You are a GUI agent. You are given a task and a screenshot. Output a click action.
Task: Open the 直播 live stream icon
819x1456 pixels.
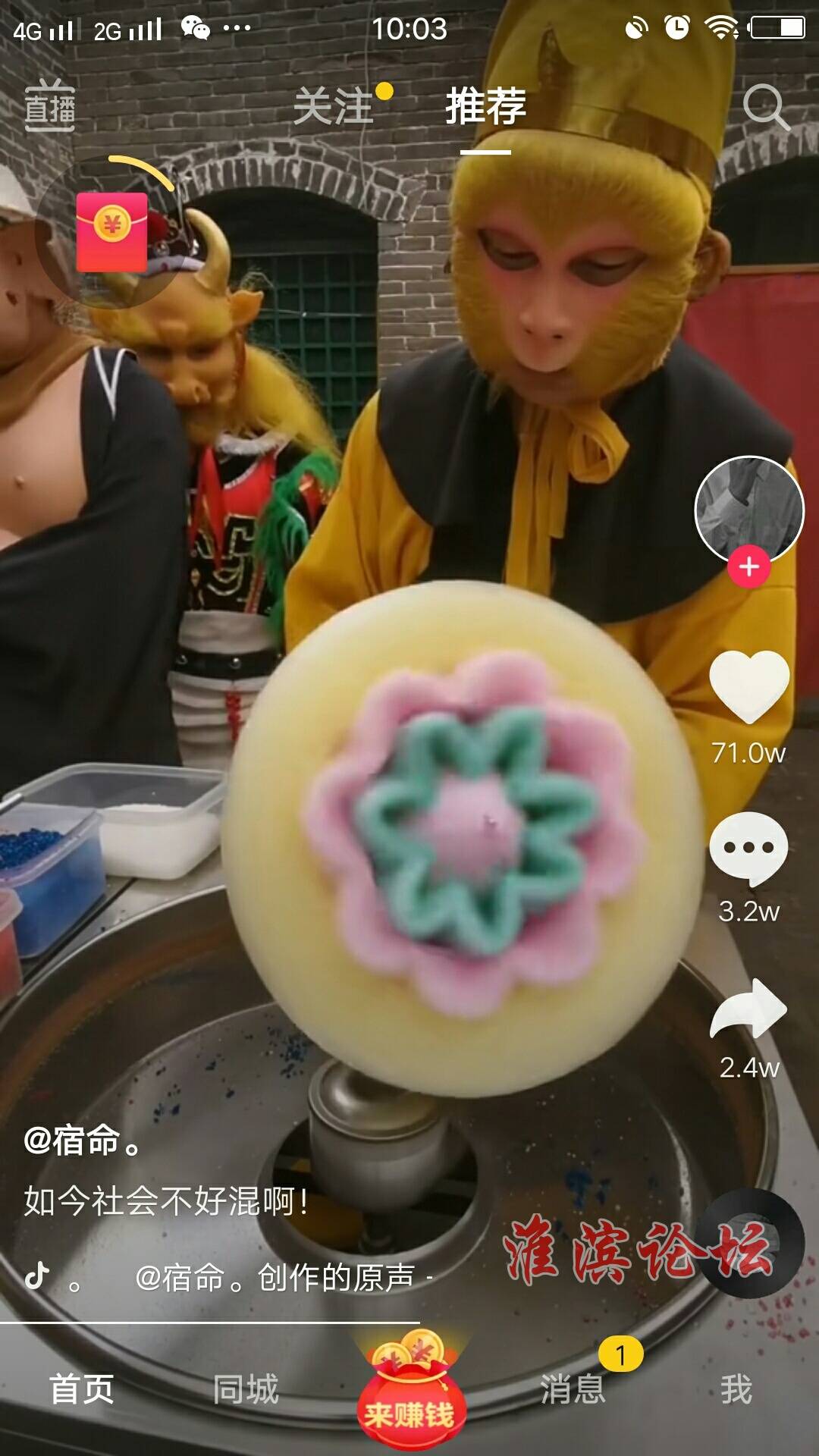[50, 106]
